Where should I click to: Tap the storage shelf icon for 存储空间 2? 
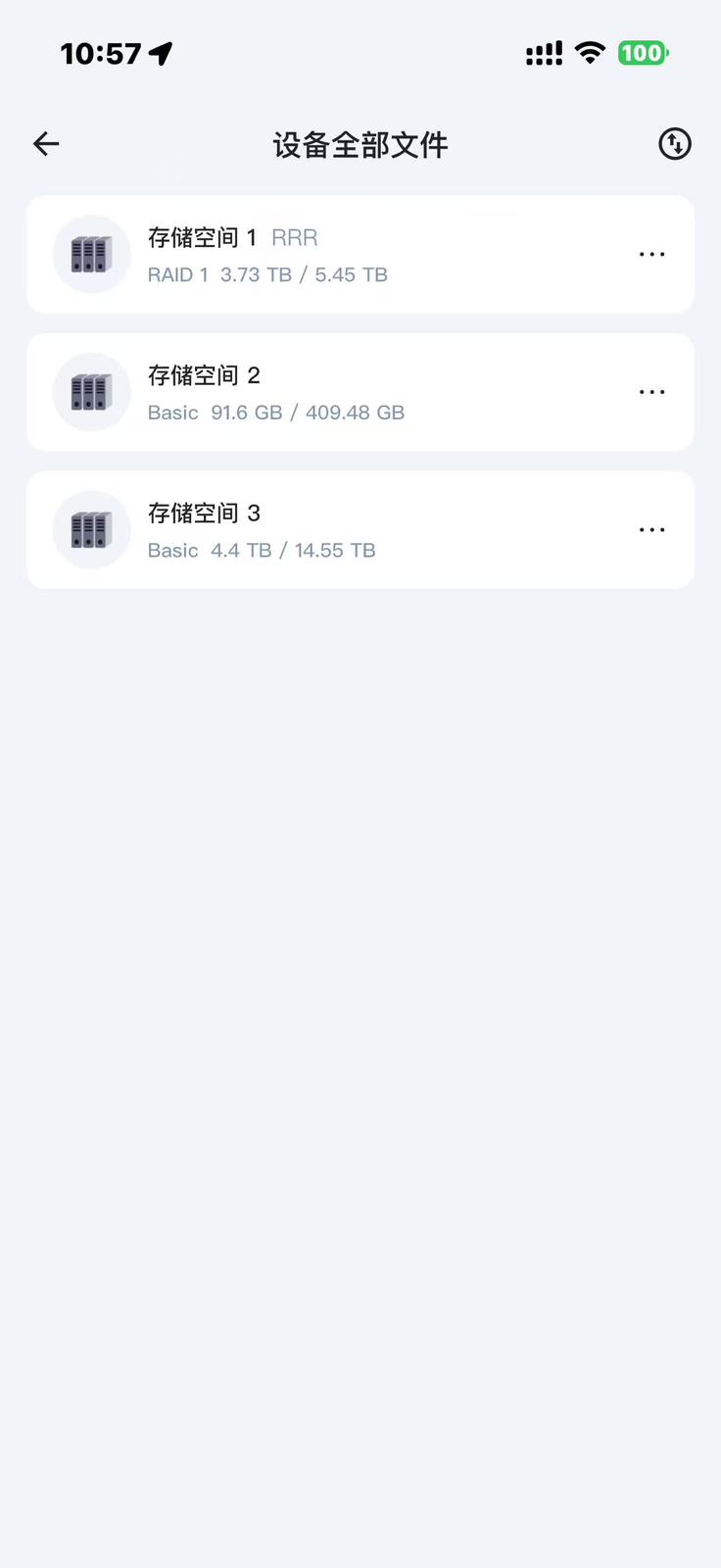pos(91,391)
